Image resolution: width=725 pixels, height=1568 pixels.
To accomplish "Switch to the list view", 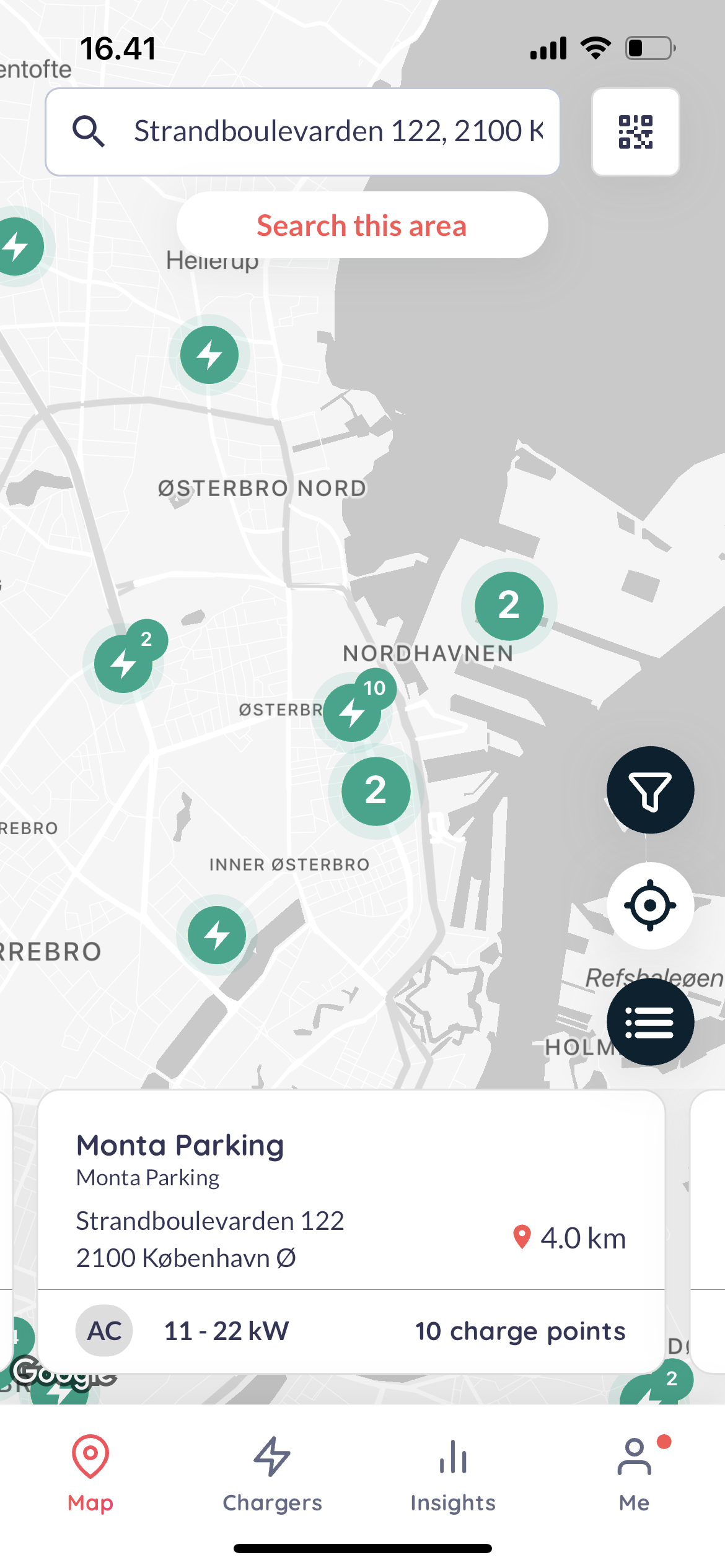I will 650,1022.
